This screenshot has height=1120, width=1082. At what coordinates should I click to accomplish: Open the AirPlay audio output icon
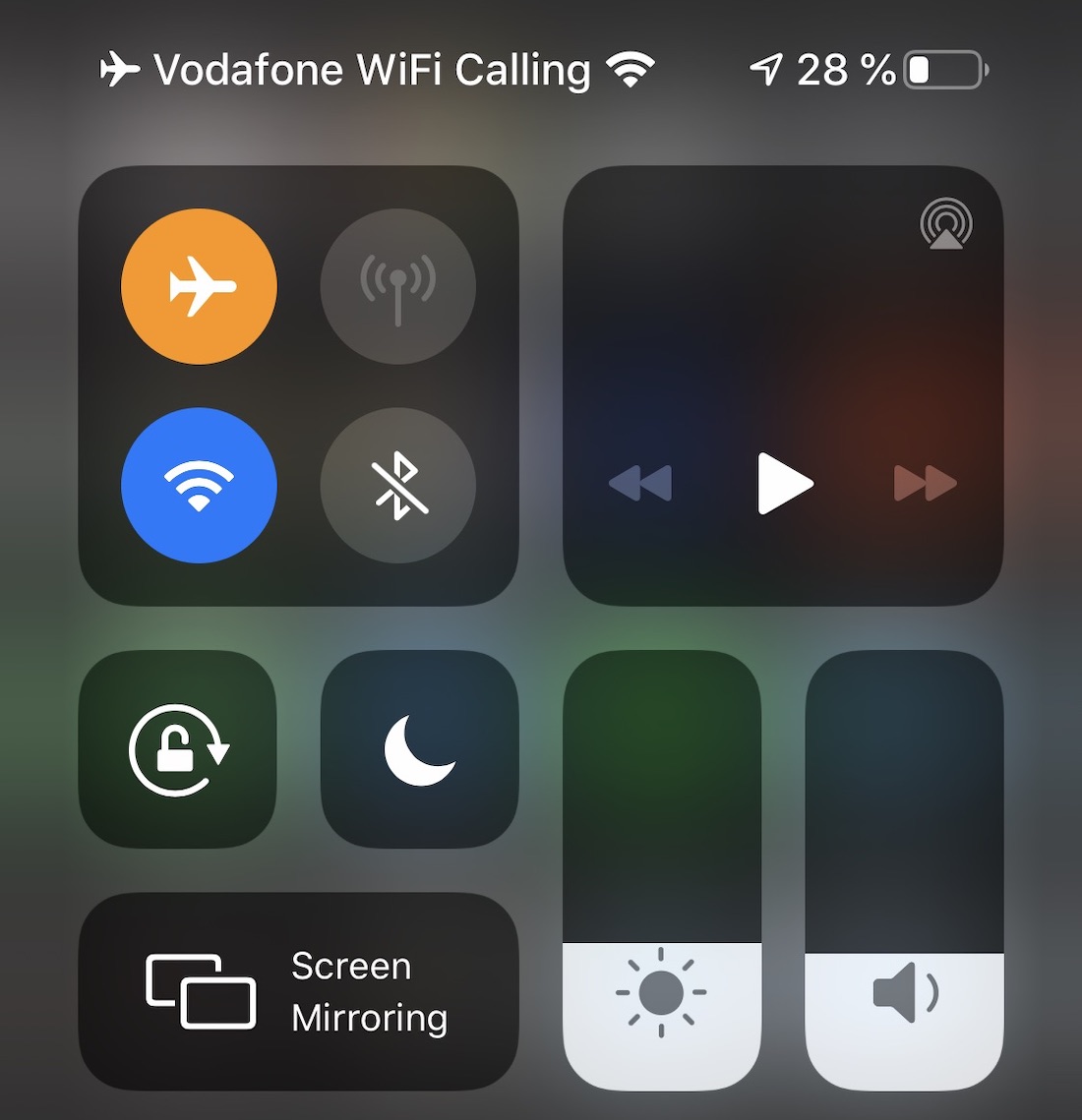[x=945, y=224]
